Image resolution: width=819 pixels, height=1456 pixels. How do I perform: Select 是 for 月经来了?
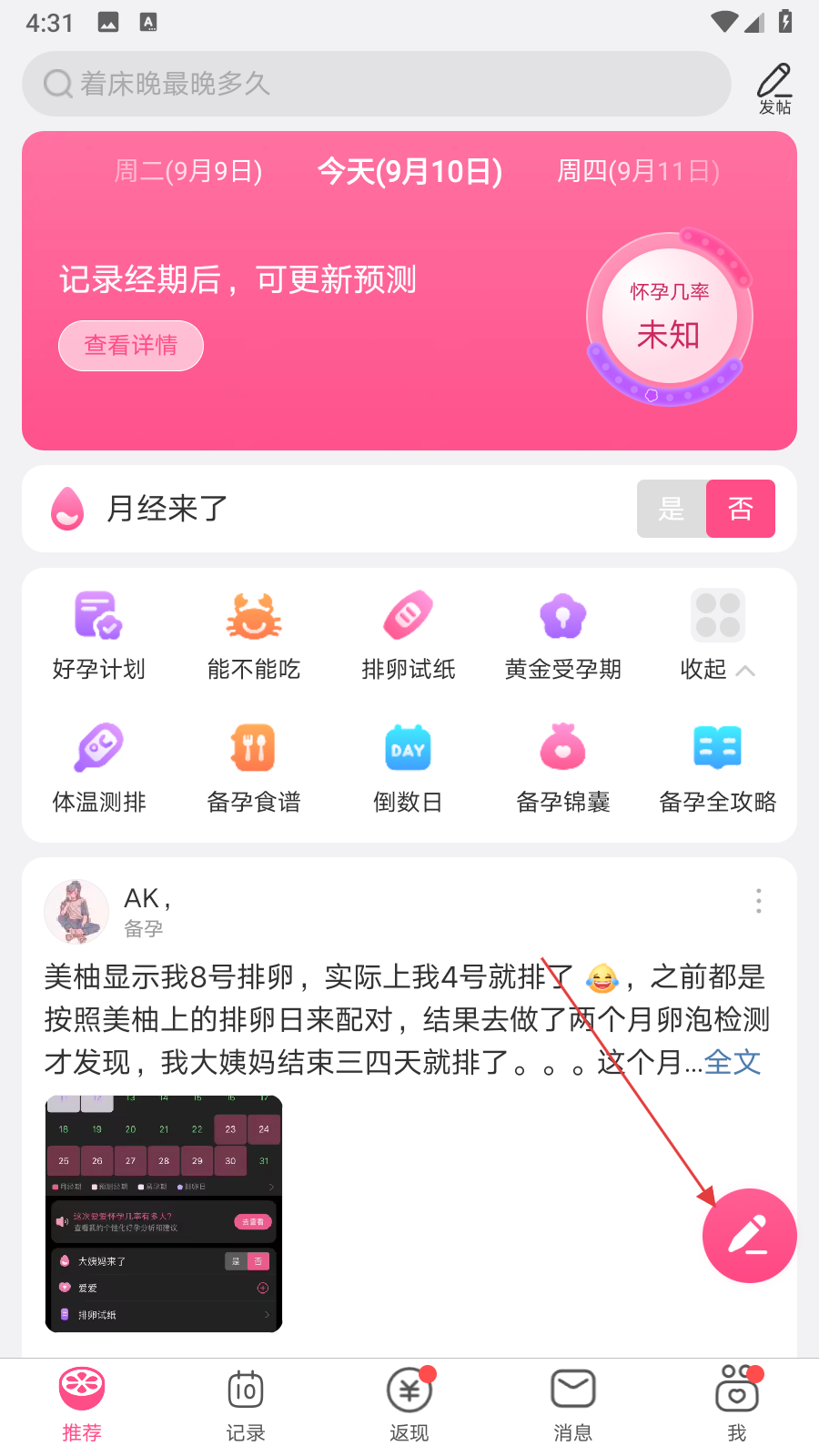coord(672,509)
